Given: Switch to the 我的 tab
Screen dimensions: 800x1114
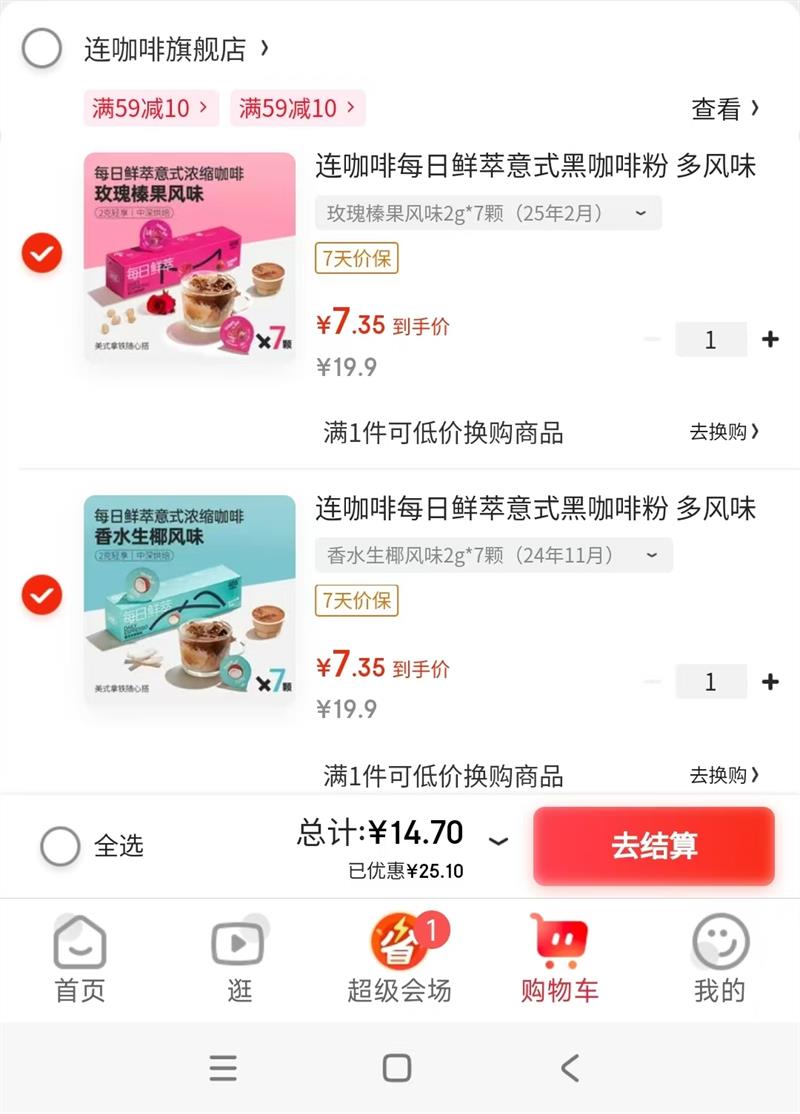Looking at the screenshot, I should click(x=720, y=958).
